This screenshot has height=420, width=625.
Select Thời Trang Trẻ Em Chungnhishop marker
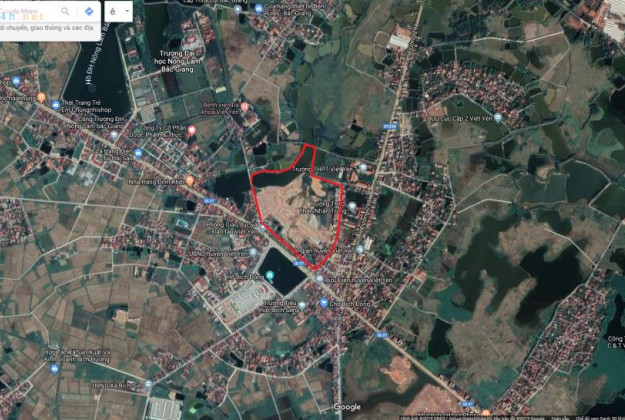42,99
